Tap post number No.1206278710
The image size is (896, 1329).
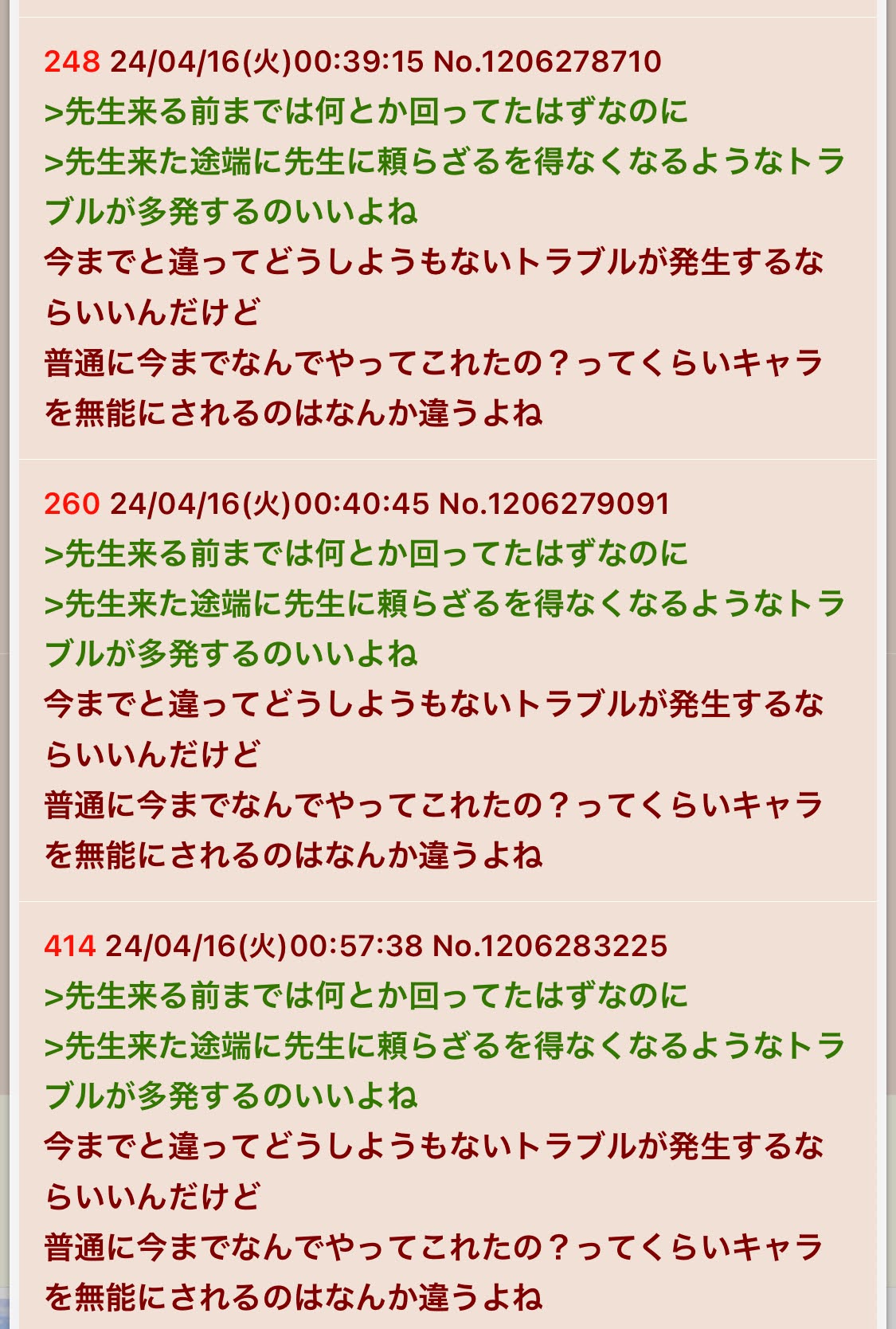[547, 61]
